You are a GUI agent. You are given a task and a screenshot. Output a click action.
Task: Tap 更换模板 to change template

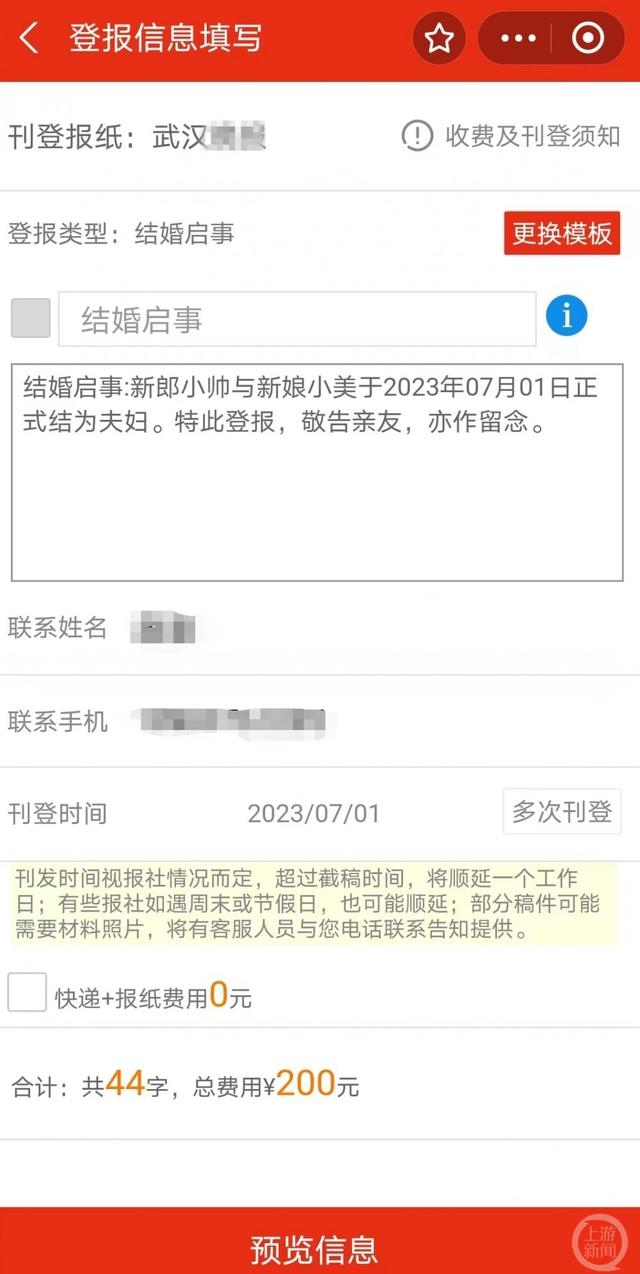pos(562,234)
